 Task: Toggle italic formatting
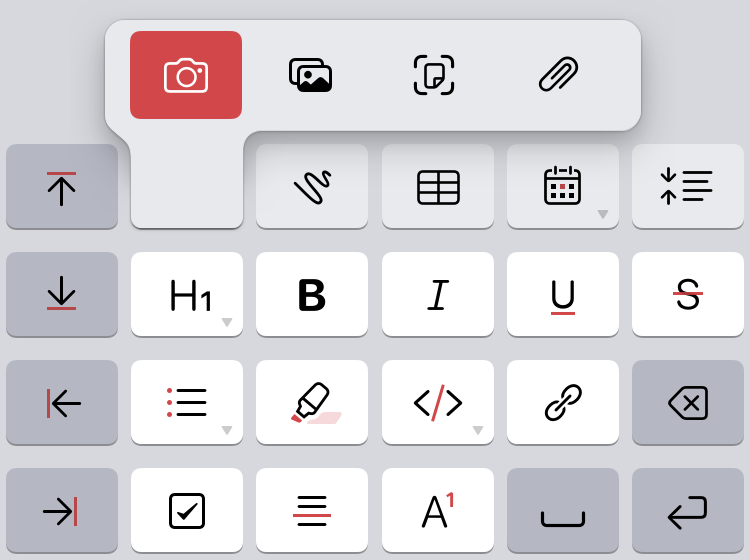pos(437,294)
